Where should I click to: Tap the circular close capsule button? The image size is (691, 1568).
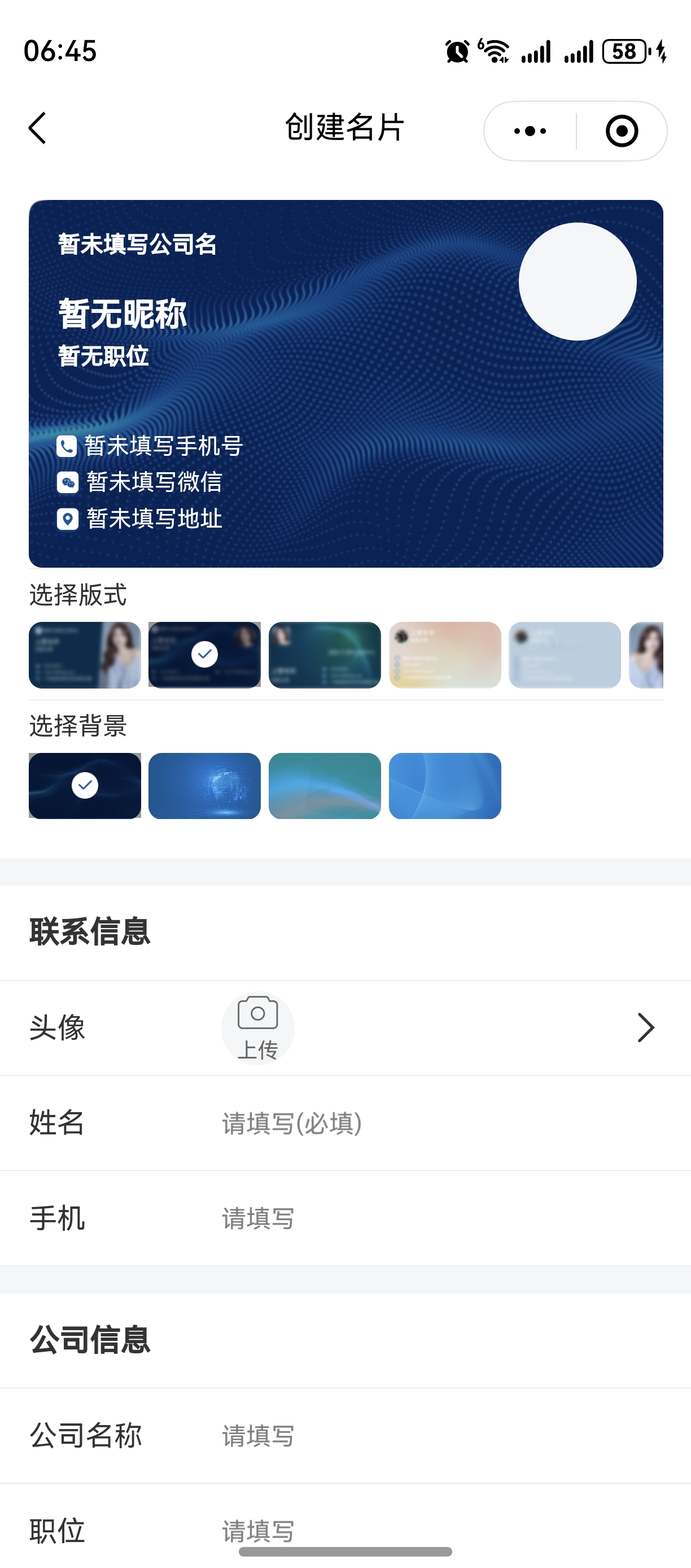tap(622, 130)
